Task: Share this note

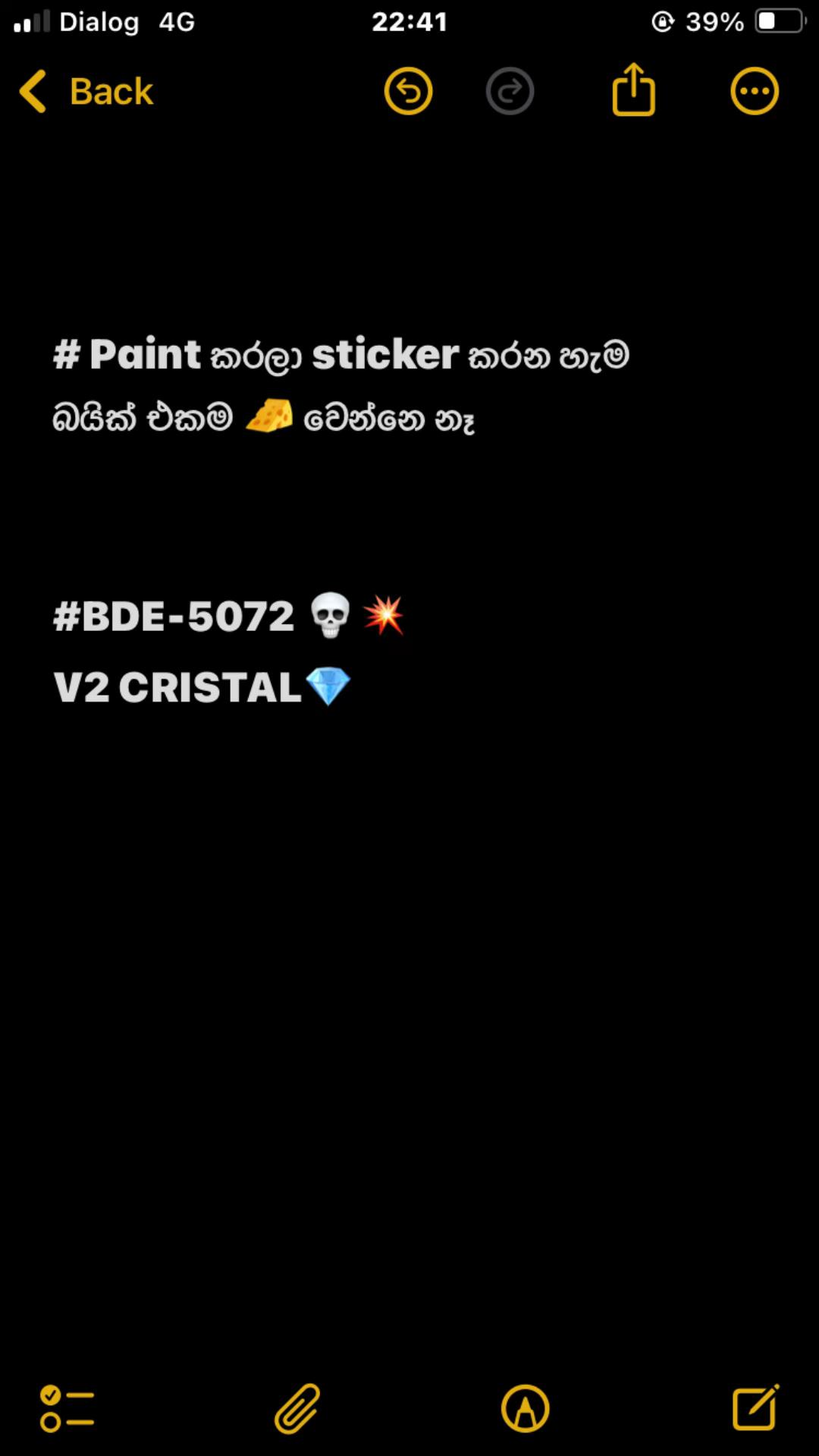Action: click(x=633, y=90)
